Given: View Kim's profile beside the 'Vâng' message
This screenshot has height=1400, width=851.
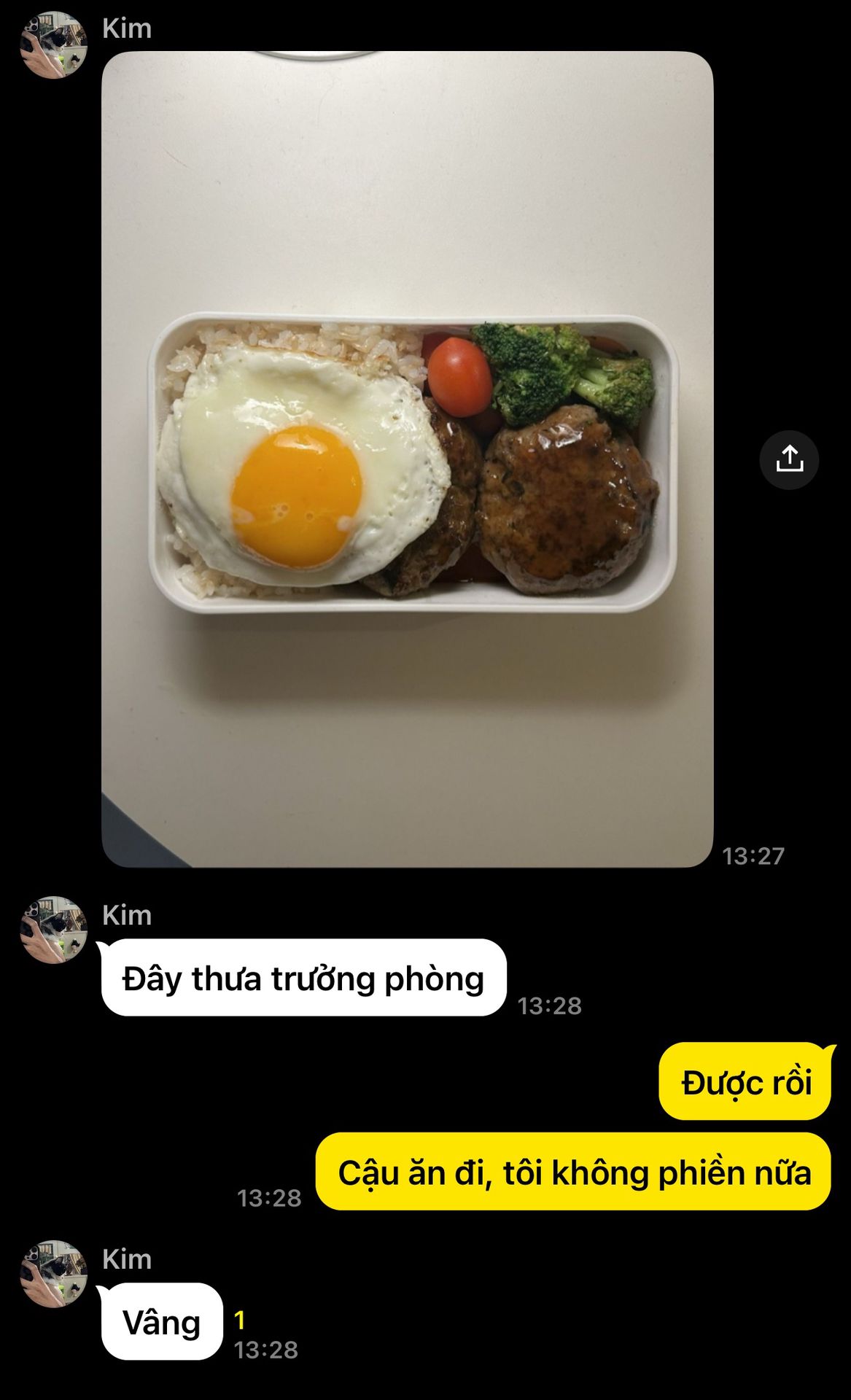Looking at the screenshot, I should 53,1274.
